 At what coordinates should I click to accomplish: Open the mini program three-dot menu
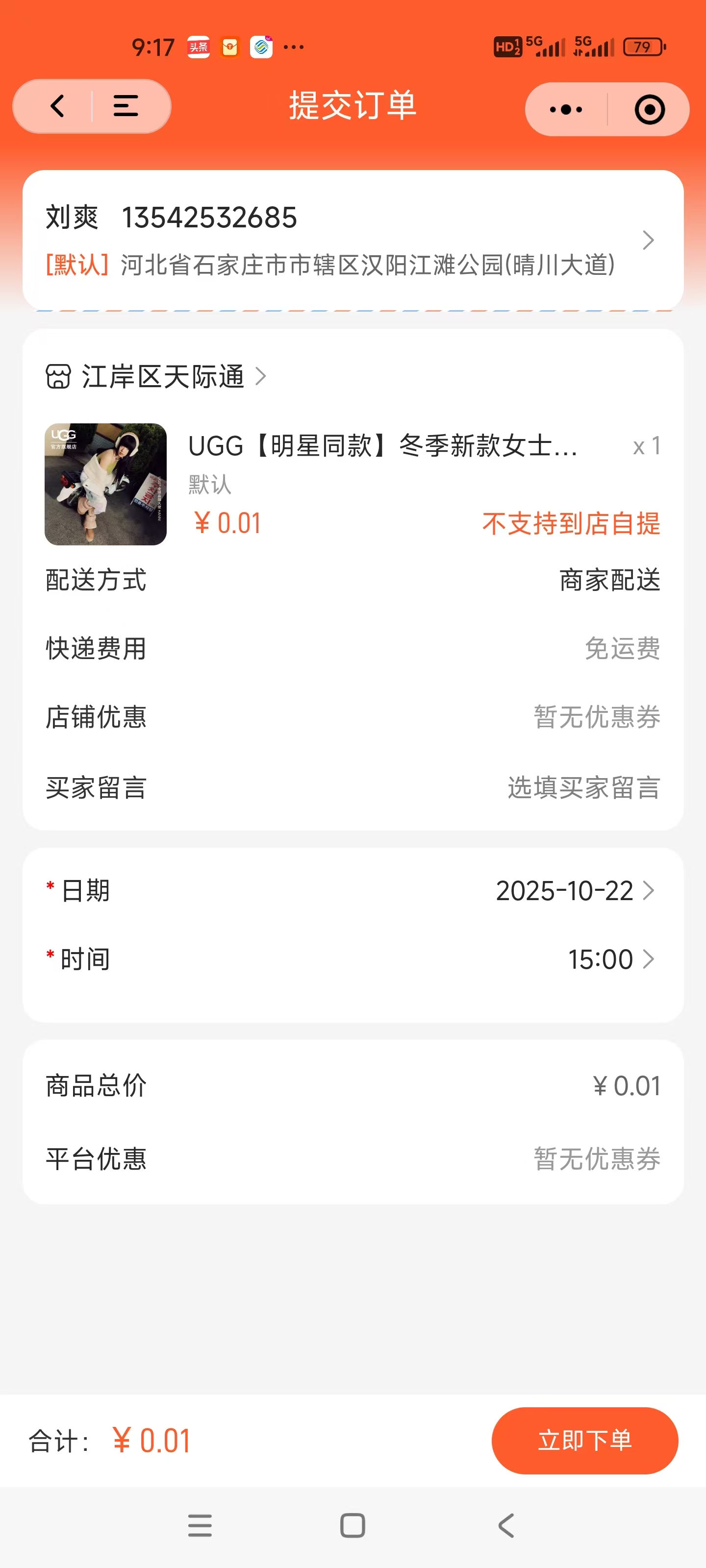tap(566, 110)
